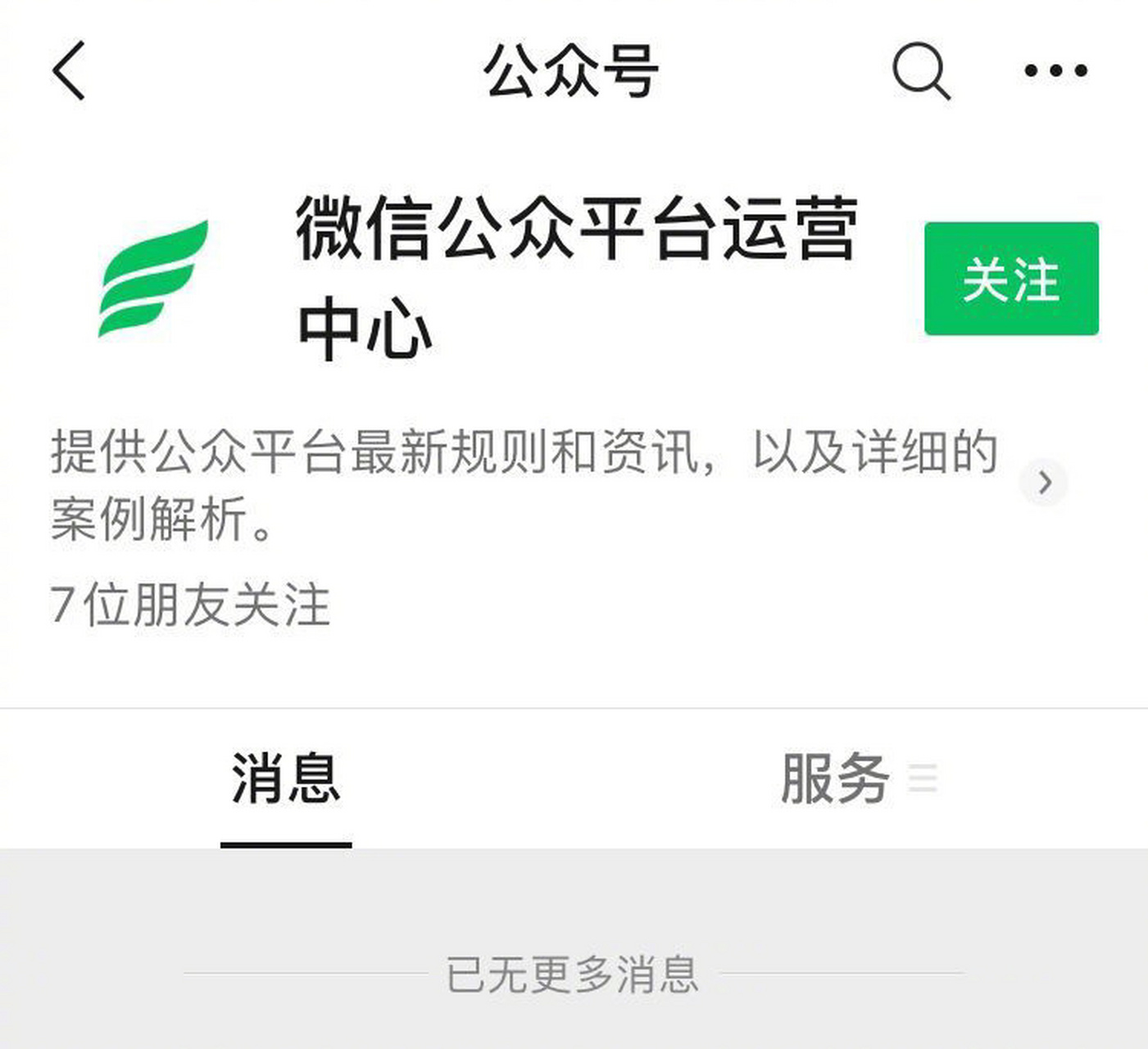Viewport: 1148px width, 1049px height.
Task: Open search for this official account
Action: point(920,71)
